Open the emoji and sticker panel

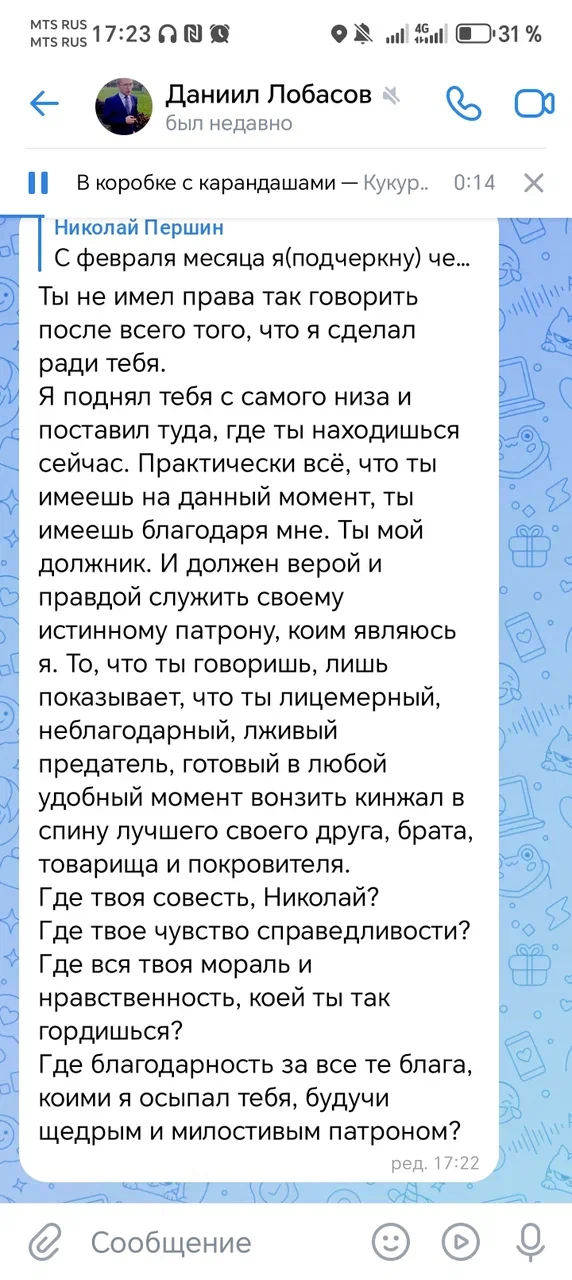(x=391, y=1242)
